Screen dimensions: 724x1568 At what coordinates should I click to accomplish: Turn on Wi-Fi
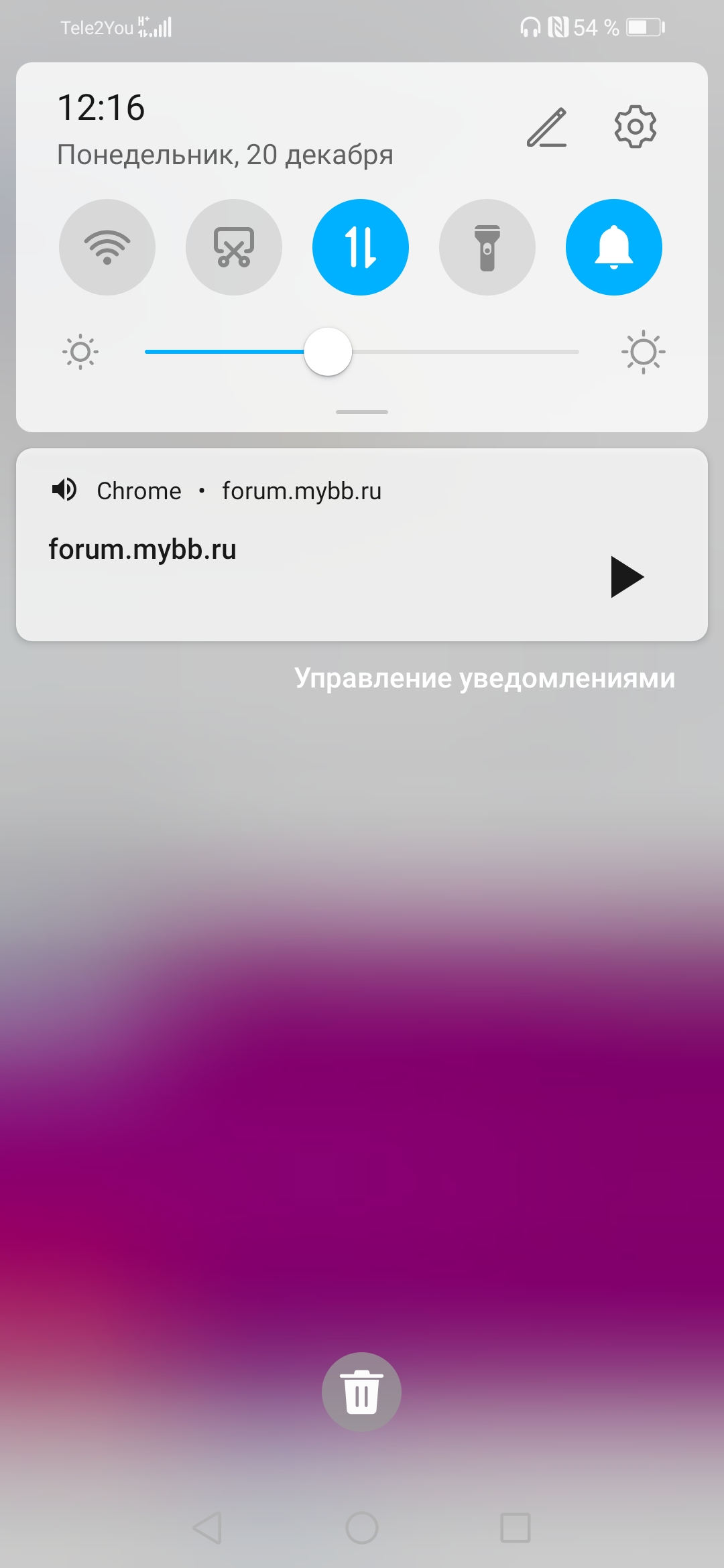tap(107, 247)
